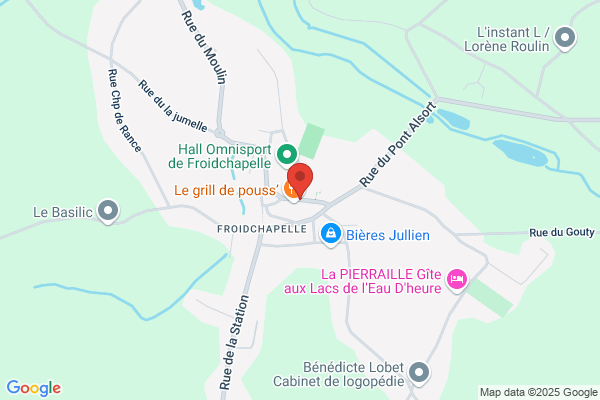Open the Le Basilic place marker
The height and width of the screenshot is (400, 600).
click(108, 211)
